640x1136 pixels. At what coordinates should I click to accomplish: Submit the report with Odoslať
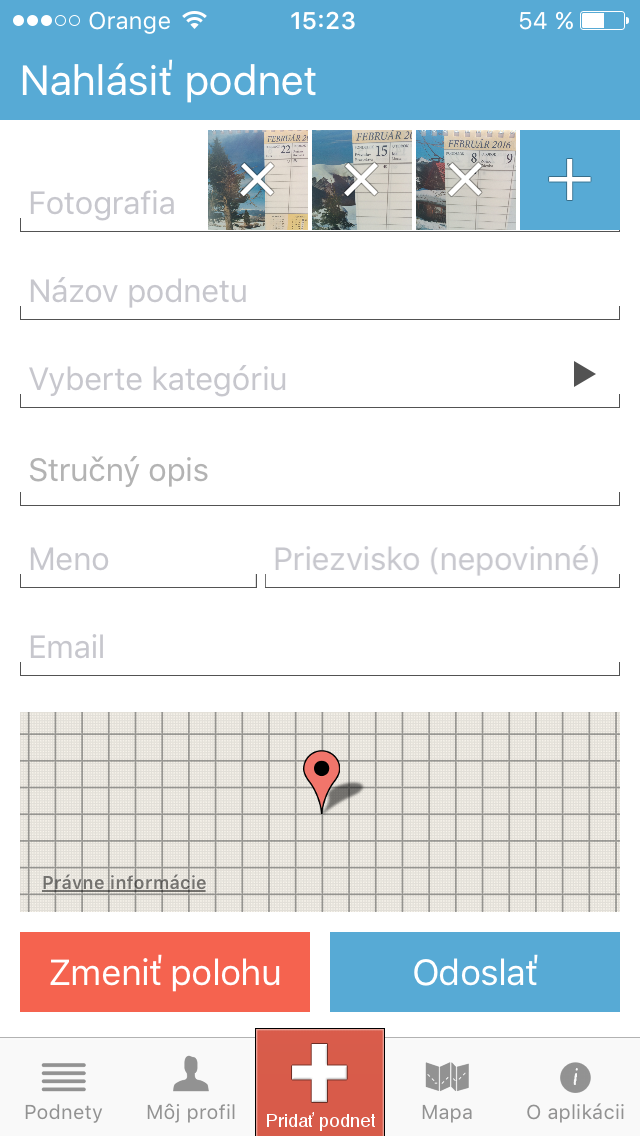(x=475, y=972)
